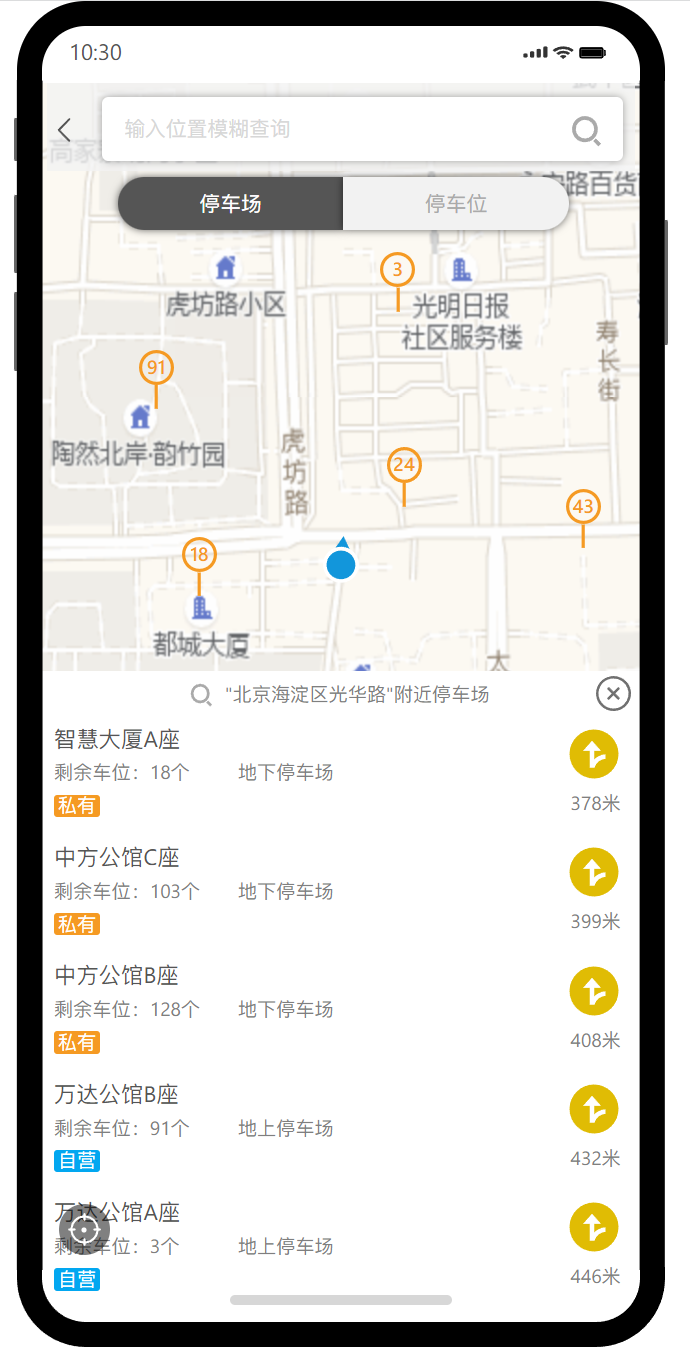Tap the magnifier icon in the search box
The height and width of the screenshot is (1355, 690).
pos(586,130)
